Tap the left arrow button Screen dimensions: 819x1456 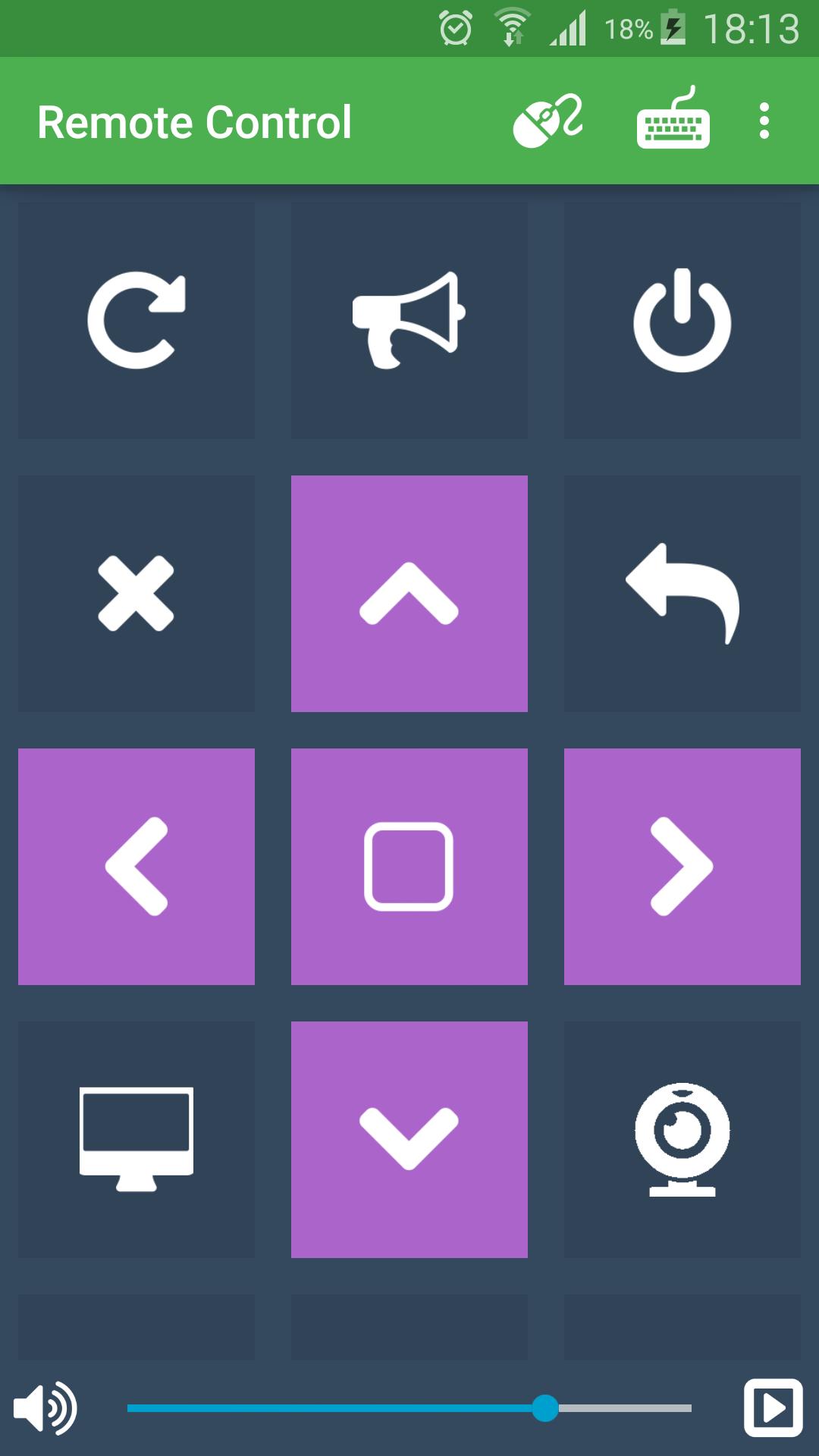click(136, 867)
